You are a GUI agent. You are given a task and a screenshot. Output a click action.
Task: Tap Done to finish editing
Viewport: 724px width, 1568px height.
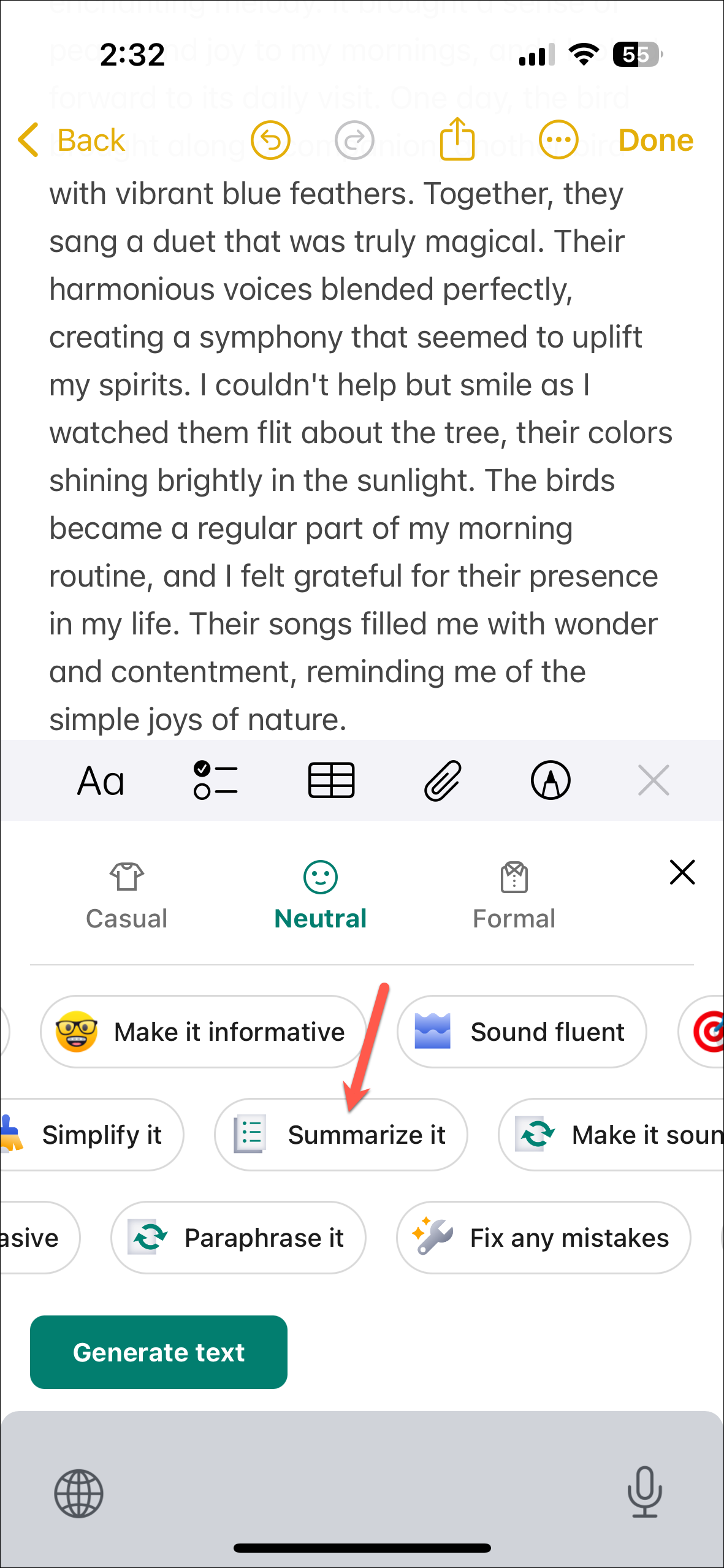655,140
